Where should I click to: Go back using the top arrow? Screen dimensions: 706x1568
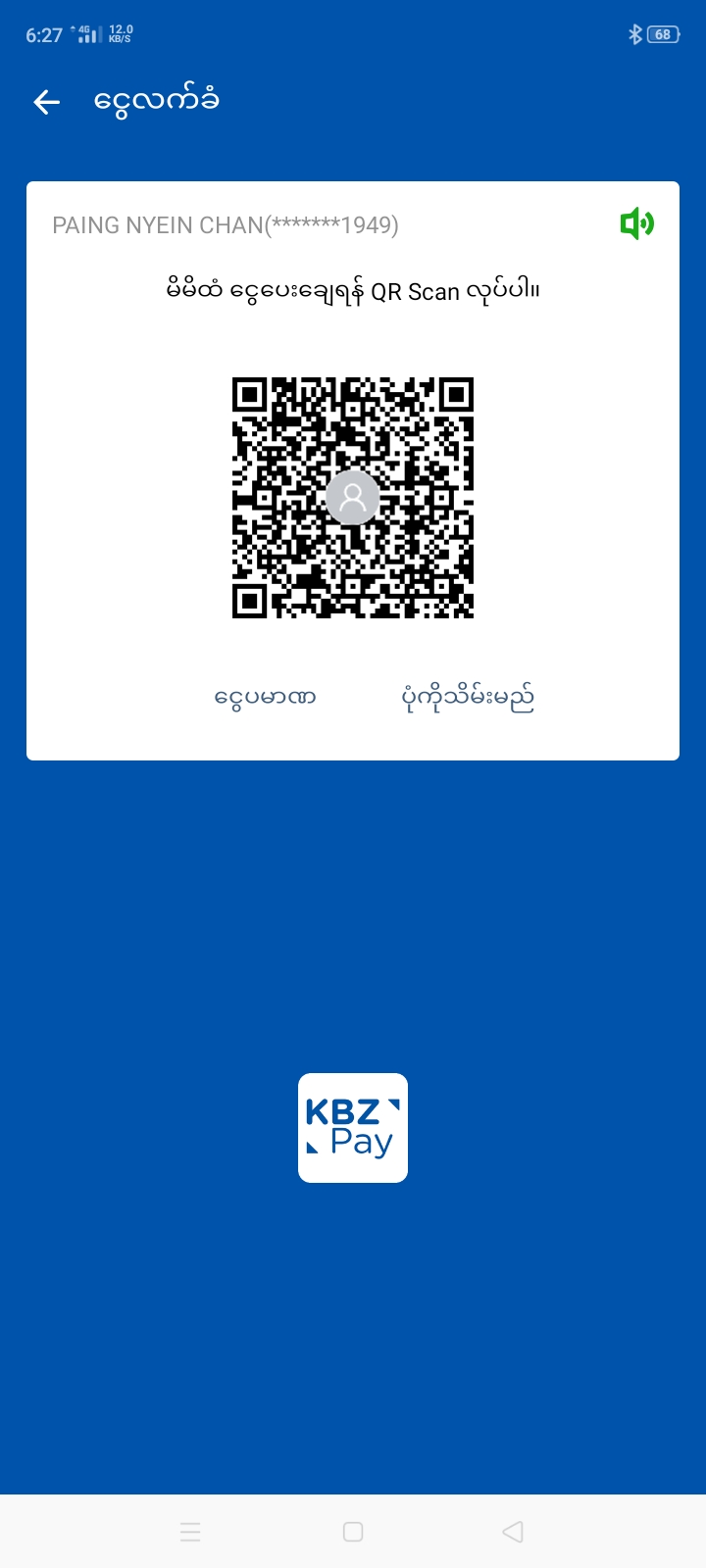click(x=47, y=102)
